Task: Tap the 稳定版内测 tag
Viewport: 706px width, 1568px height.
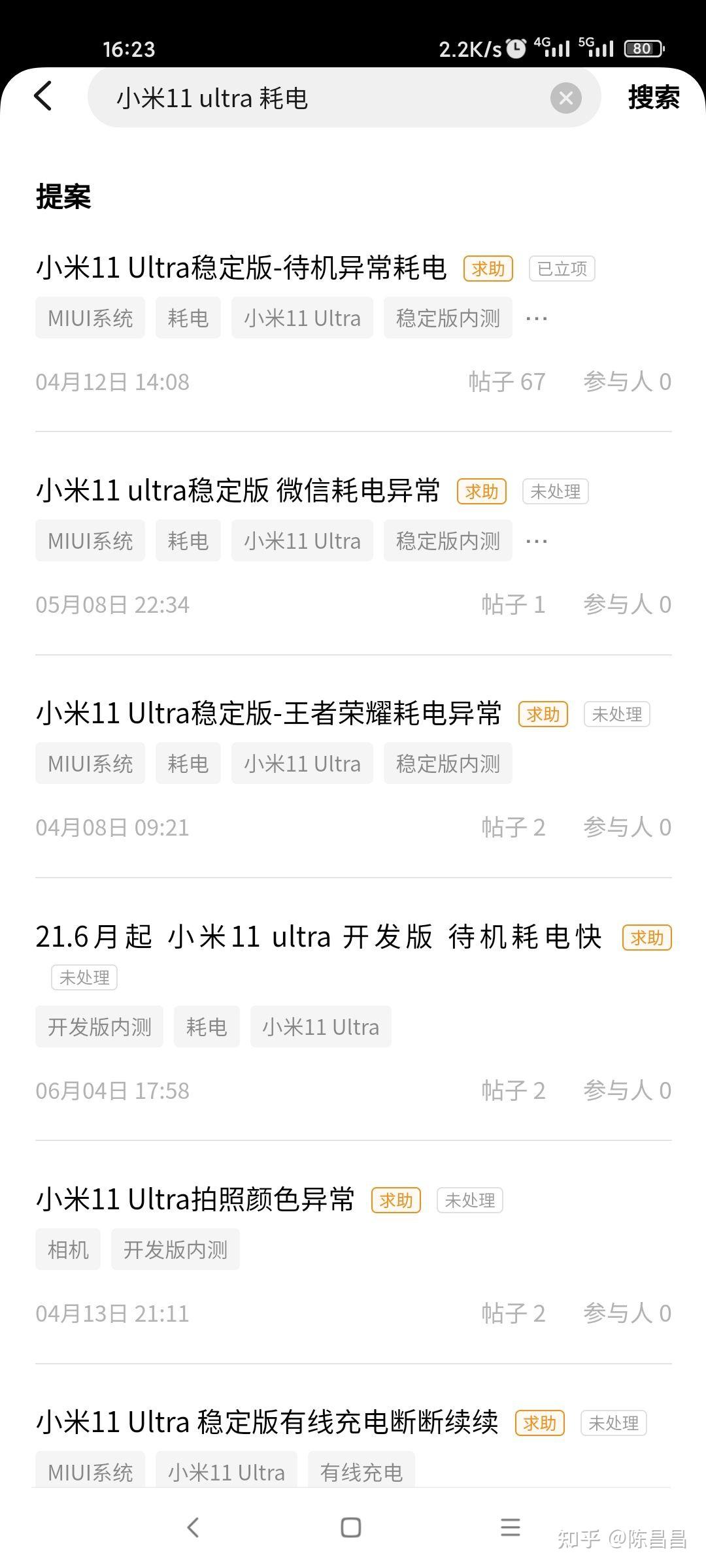Action: (x=448, y=318)
